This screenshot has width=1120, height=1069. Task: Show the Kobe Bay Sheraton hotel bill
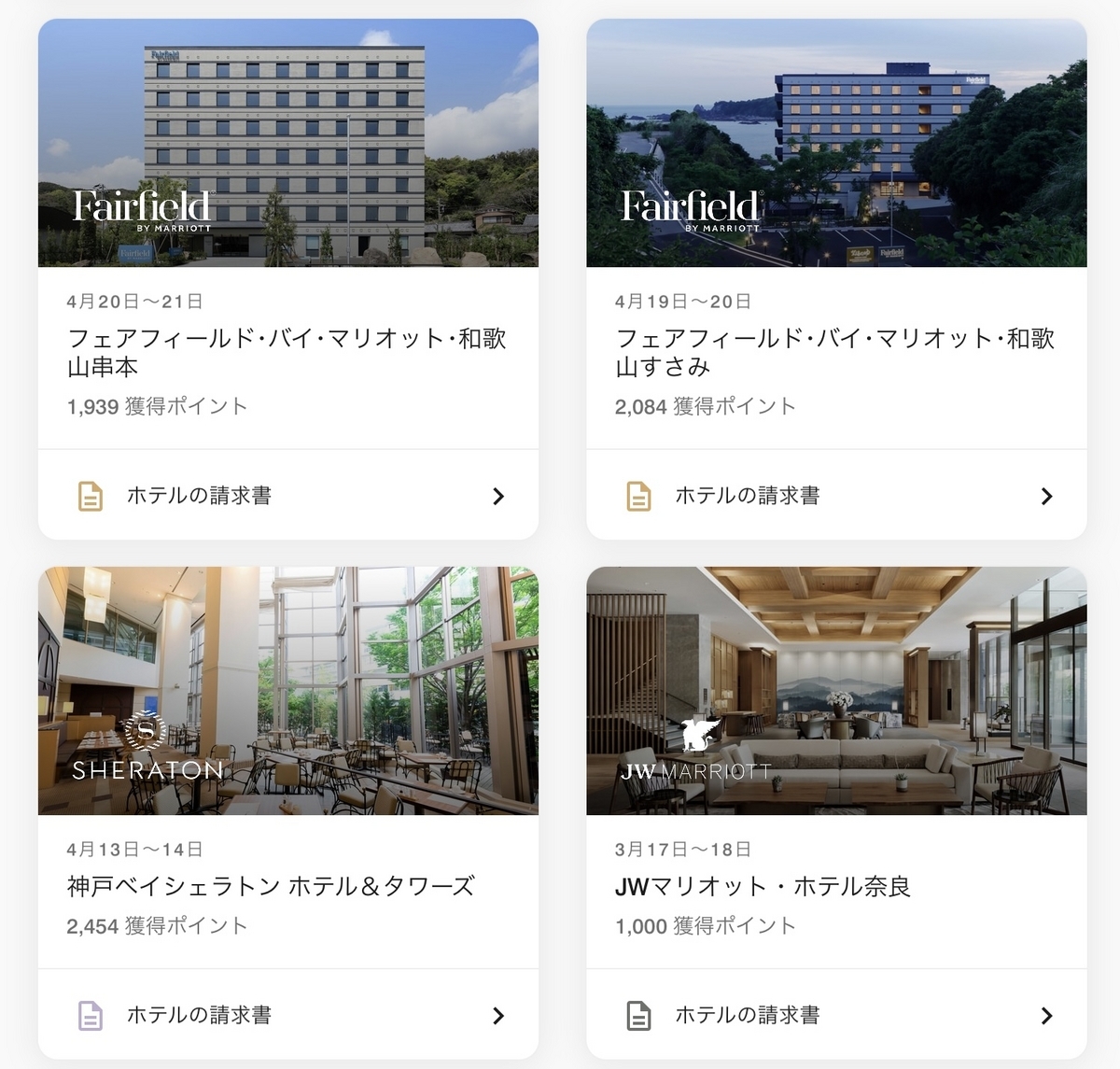287,1015
